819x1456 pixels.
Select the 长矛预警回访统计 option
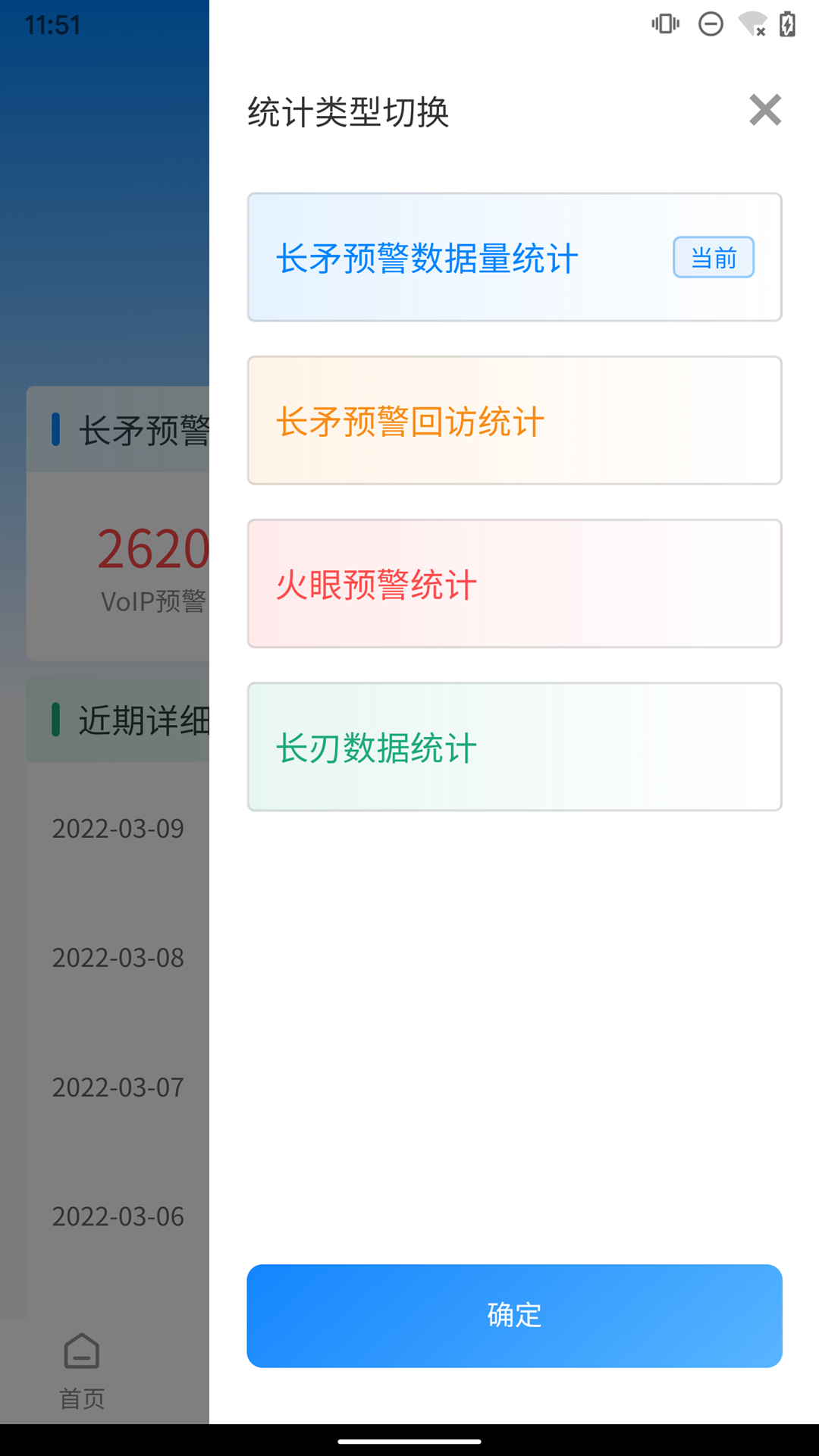point(514,419)
